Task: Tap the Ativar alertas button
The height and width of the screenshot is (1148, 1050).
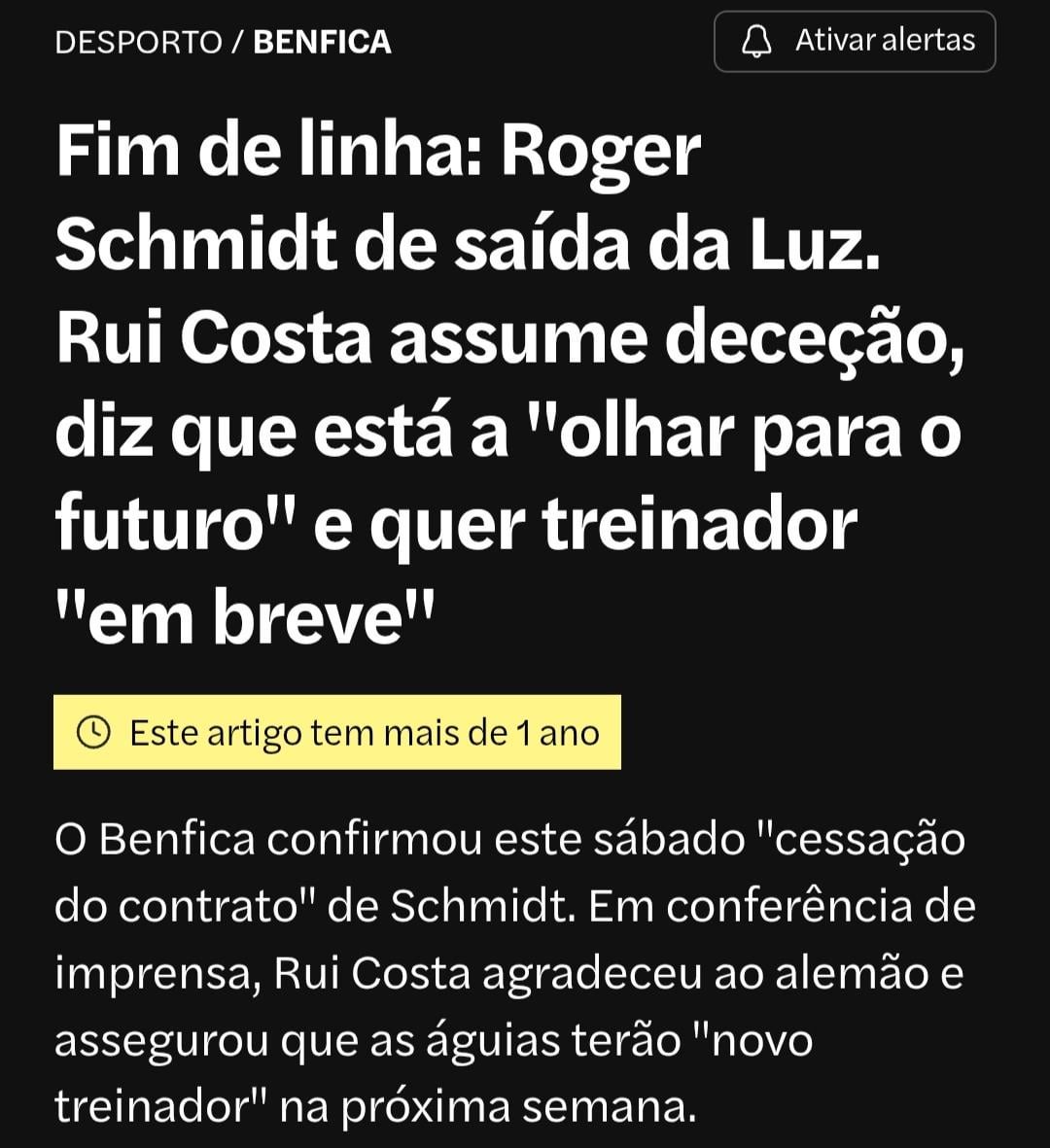Action: pos(855,42)
